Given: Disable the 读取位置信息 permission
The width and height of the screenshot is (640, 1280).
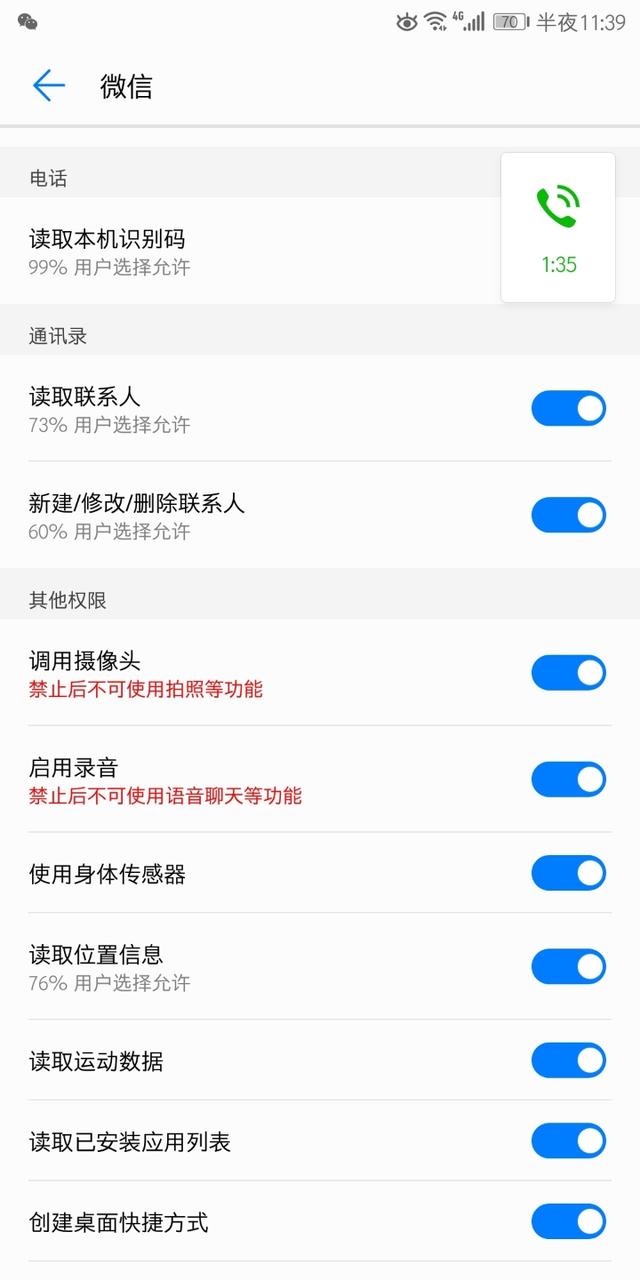Looking at the screenshot, I should point(568,967).
